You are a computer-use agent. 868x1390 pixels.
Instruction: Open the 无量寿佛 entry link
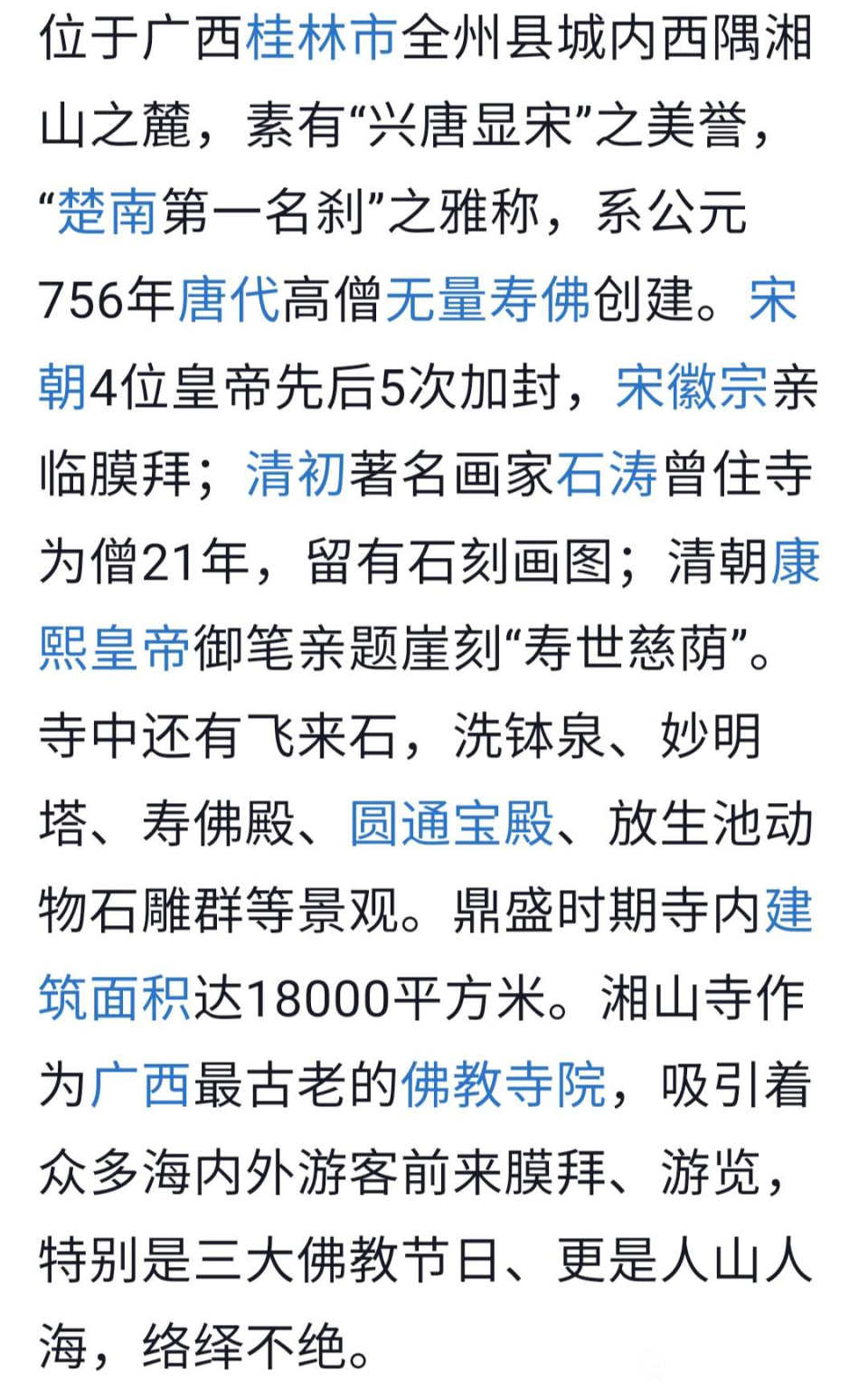488,299
